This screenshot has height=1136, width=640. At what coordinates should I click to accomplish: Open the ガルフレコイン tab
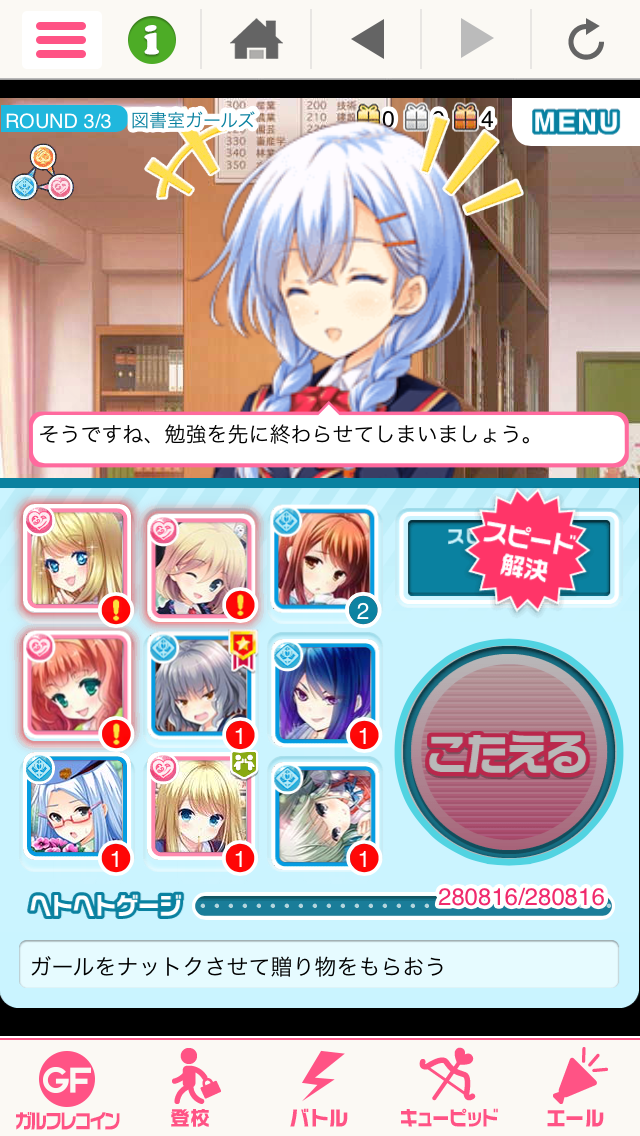67,1090
